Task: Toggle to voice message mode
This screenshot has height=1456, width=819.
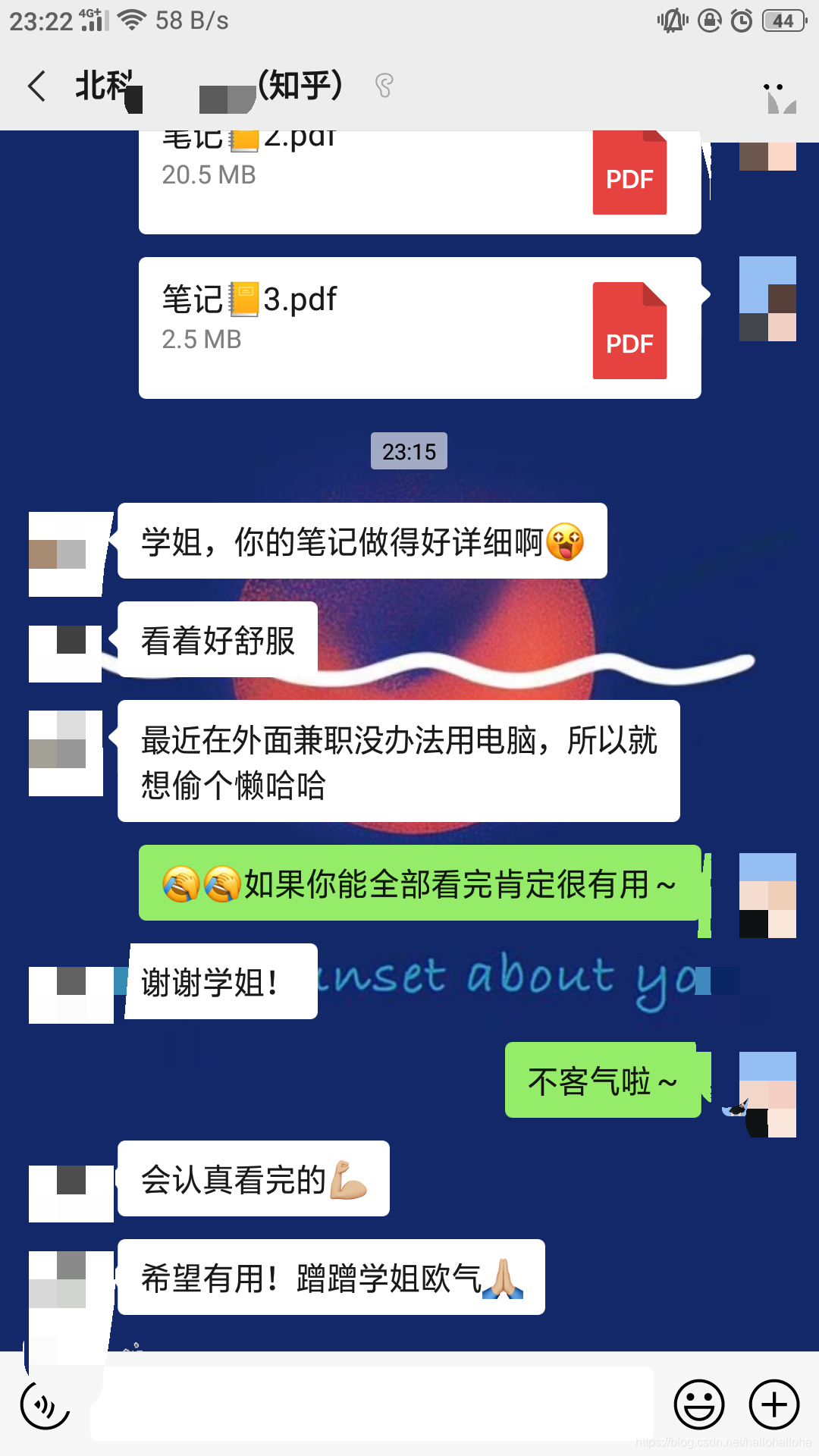Action: tap(45, 1404)
